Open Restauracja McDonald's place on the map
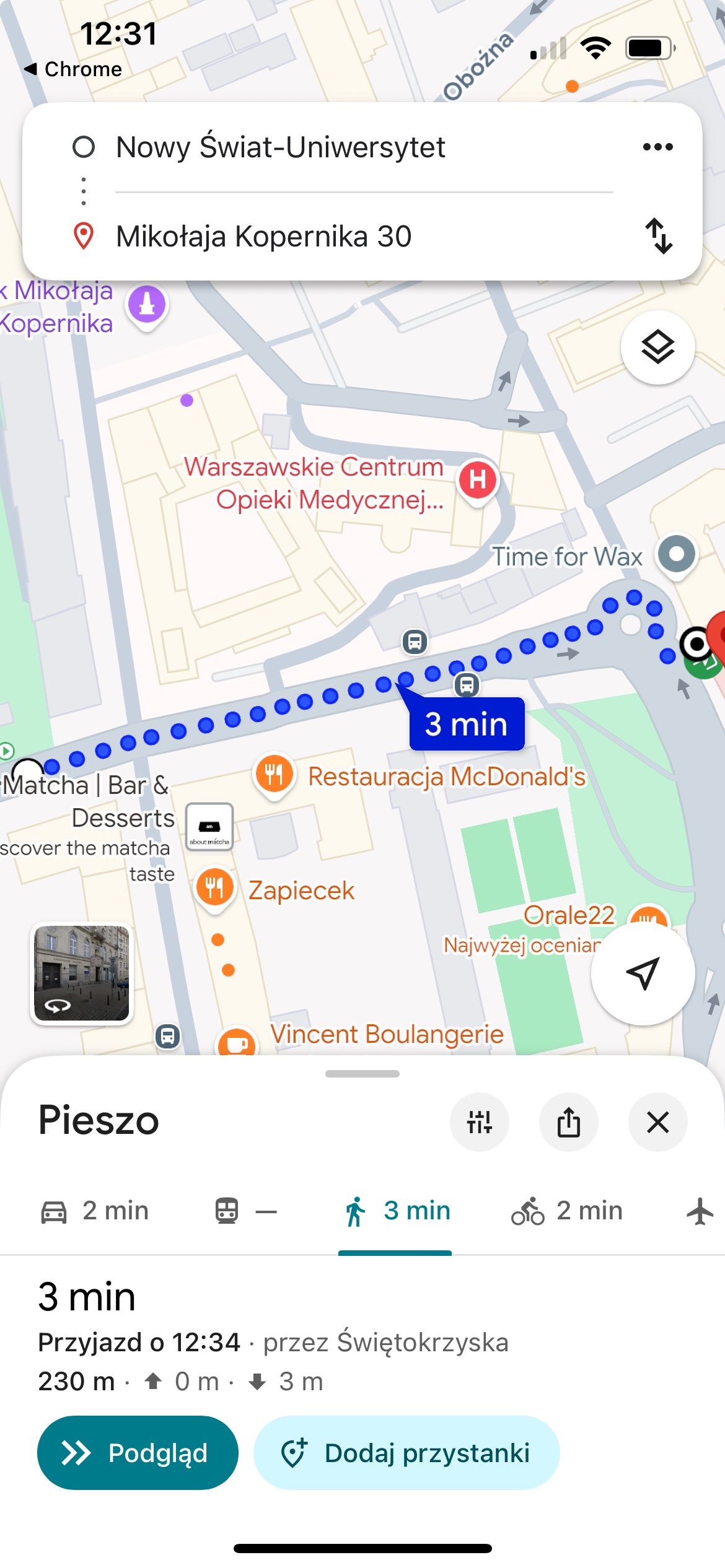Image resolution: width=725 pixels, height=1568 pixels. 275,775
